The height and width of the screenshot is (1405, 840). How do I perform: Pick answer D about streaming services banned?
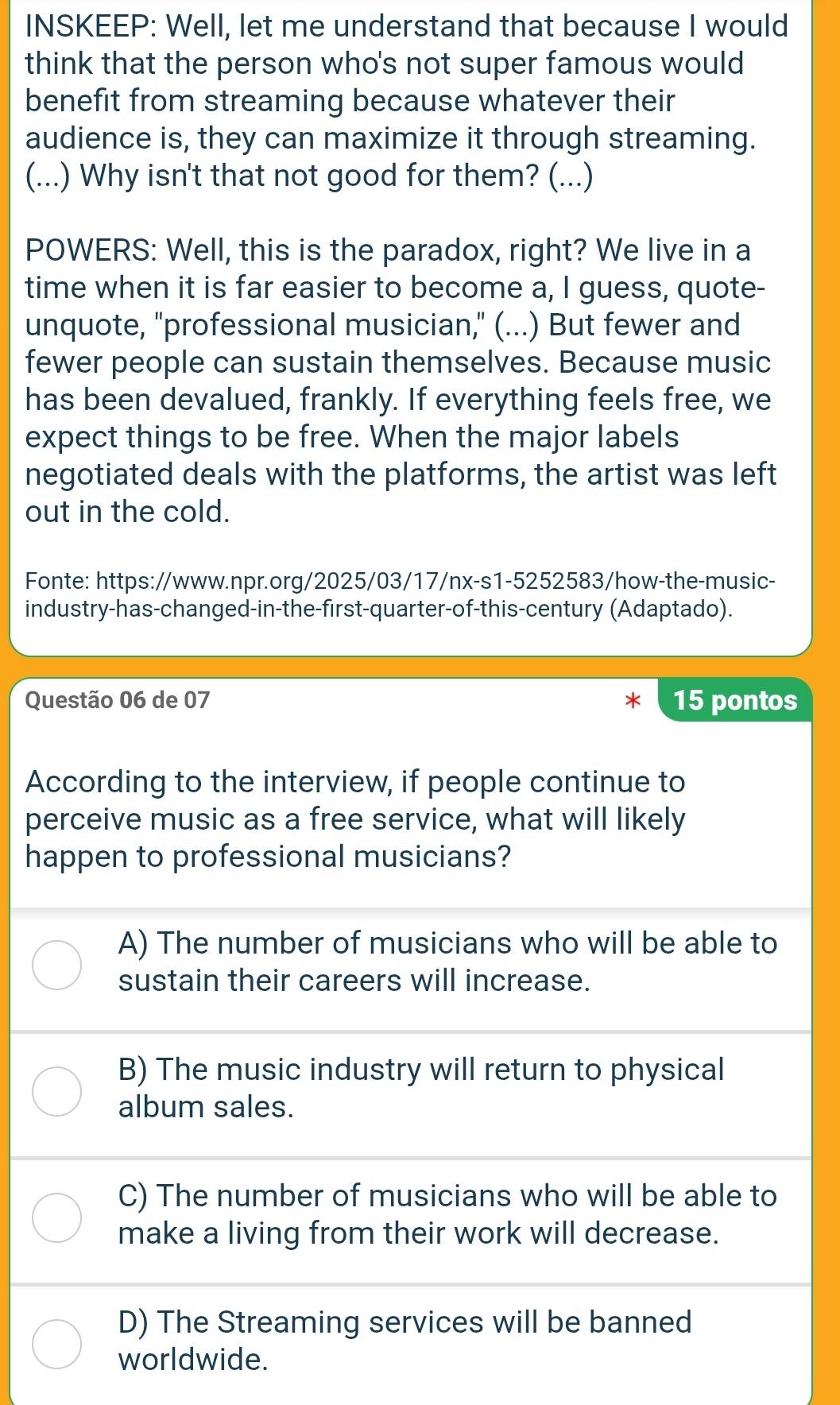pos(56,1343)
